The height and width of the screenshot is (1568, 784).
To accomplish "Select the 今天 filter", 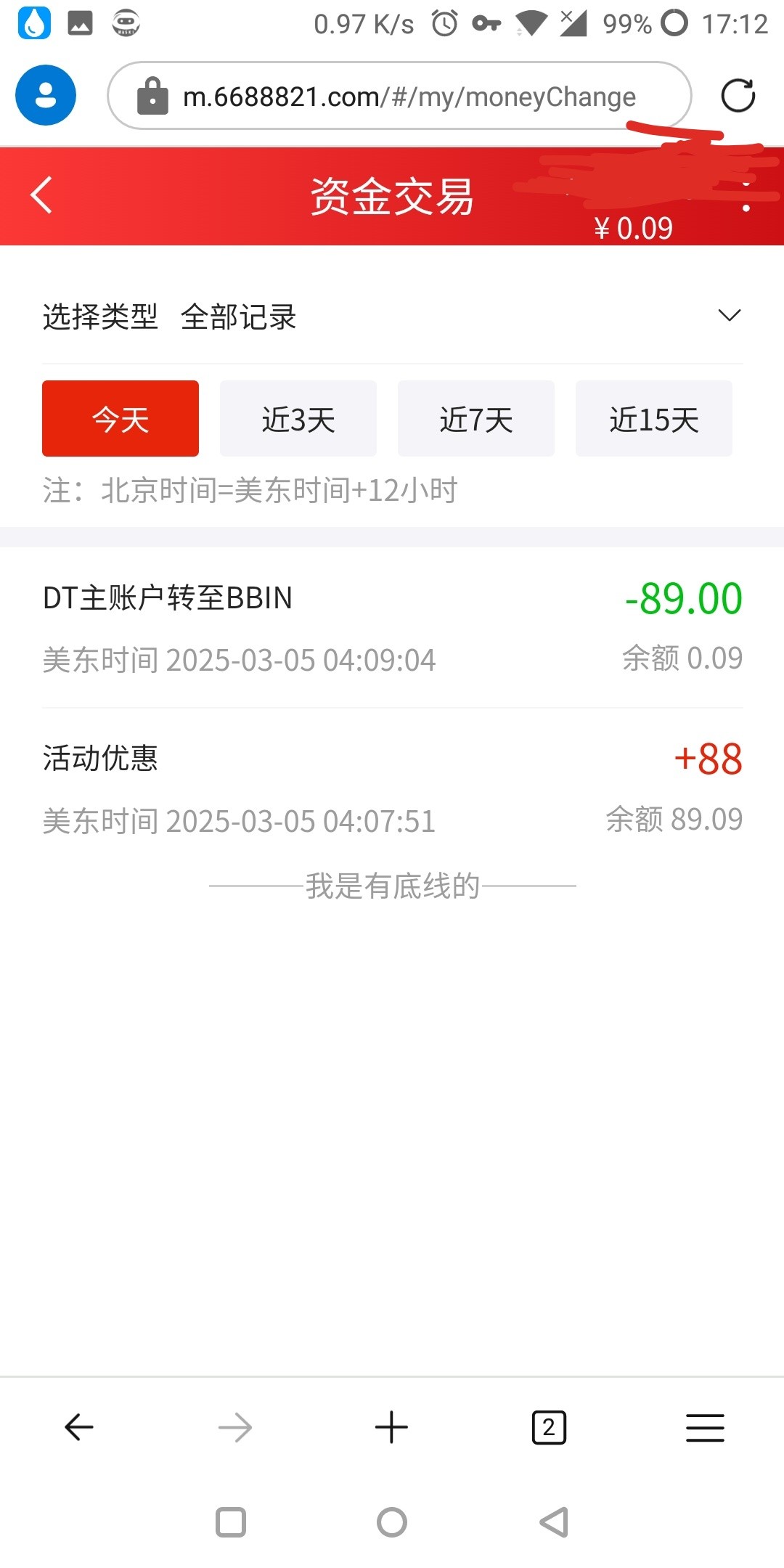I will pyautogui.click(x=121, y=419).
